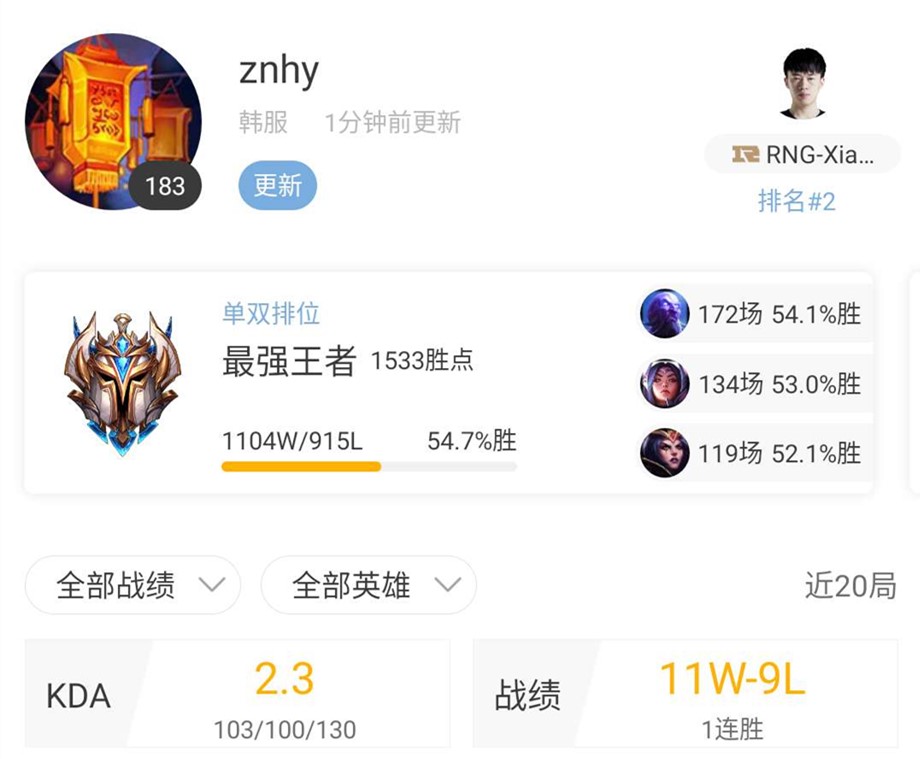Open the RNG-Xia... pro player profile
The image size is (920, 759).
coord(802,155)
